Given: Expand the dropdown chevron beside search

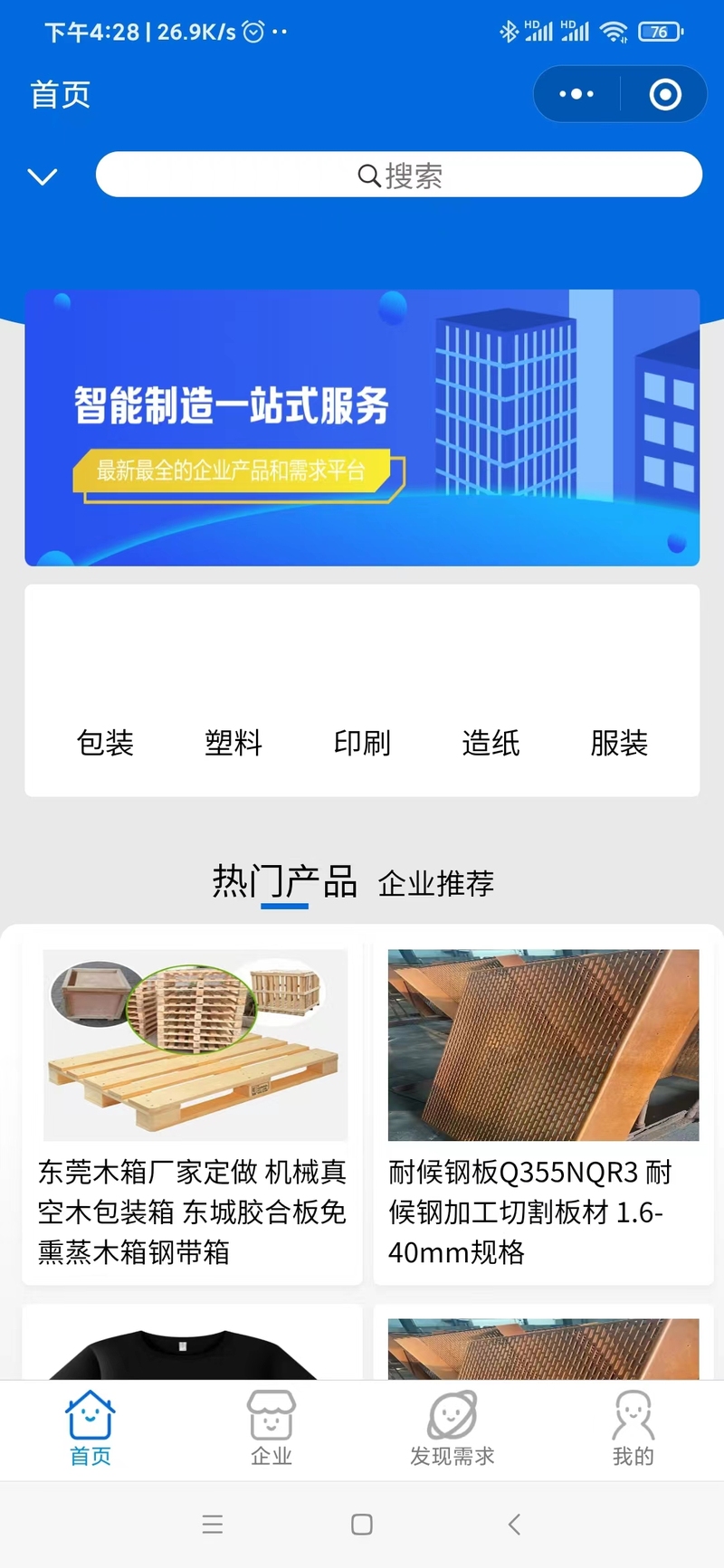Looking at the screenshot, I should coord(43,176).
